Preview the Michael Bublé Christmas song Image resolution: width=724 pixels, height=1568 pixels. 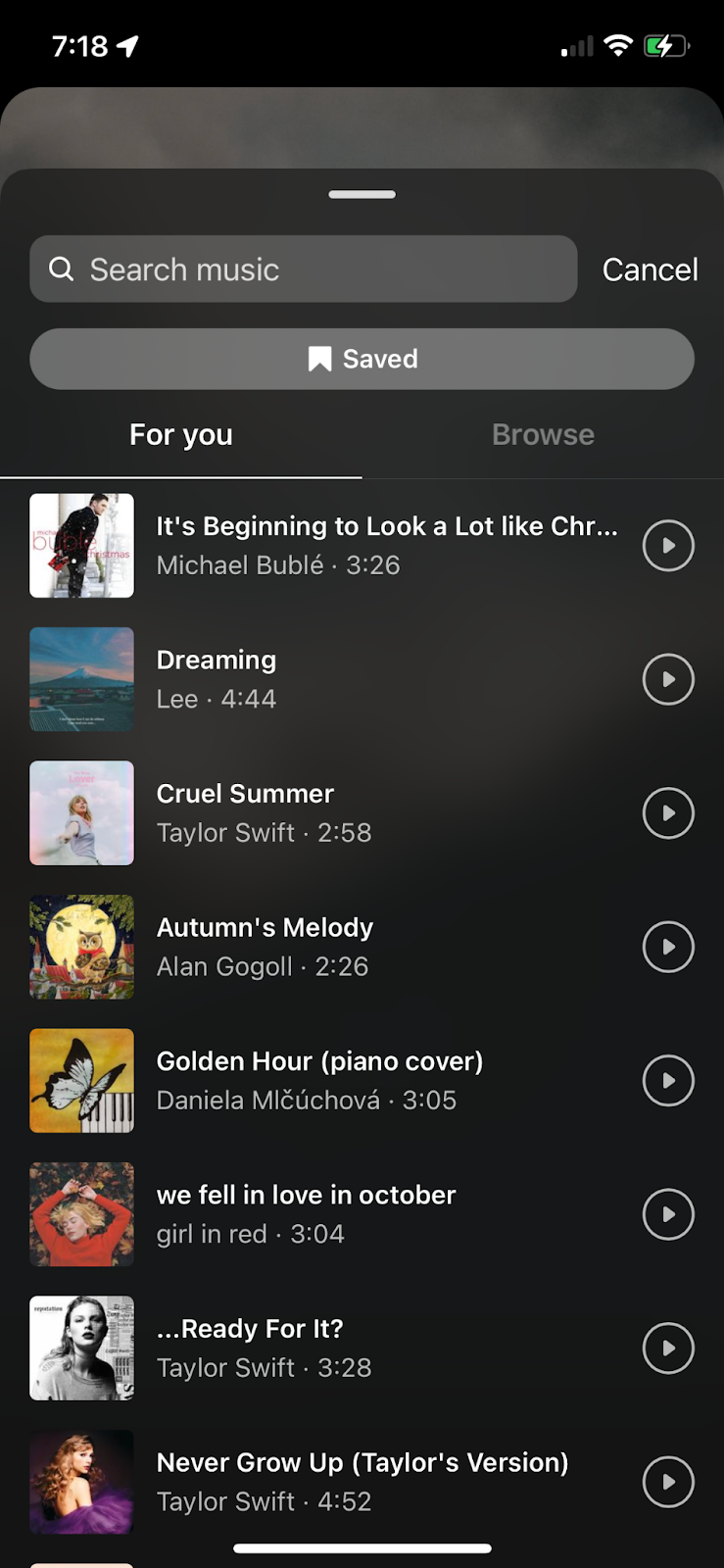[668, 546]
